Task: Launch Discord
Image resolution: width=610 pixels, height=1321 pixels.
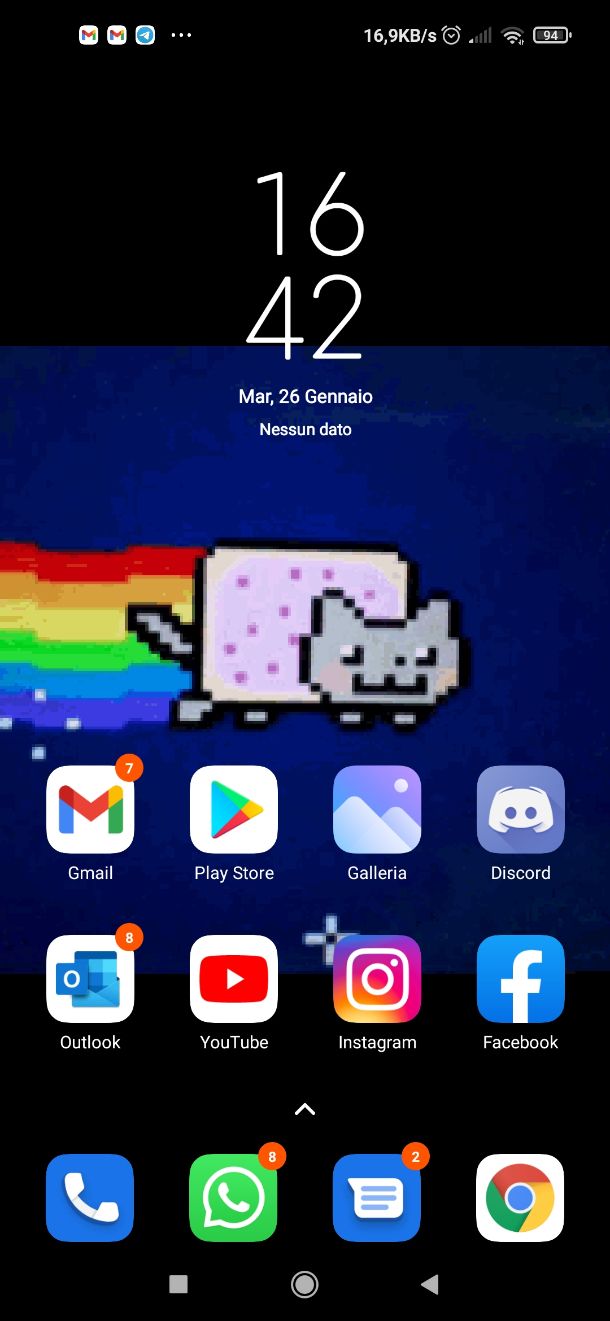Action: tap(521, 810)
